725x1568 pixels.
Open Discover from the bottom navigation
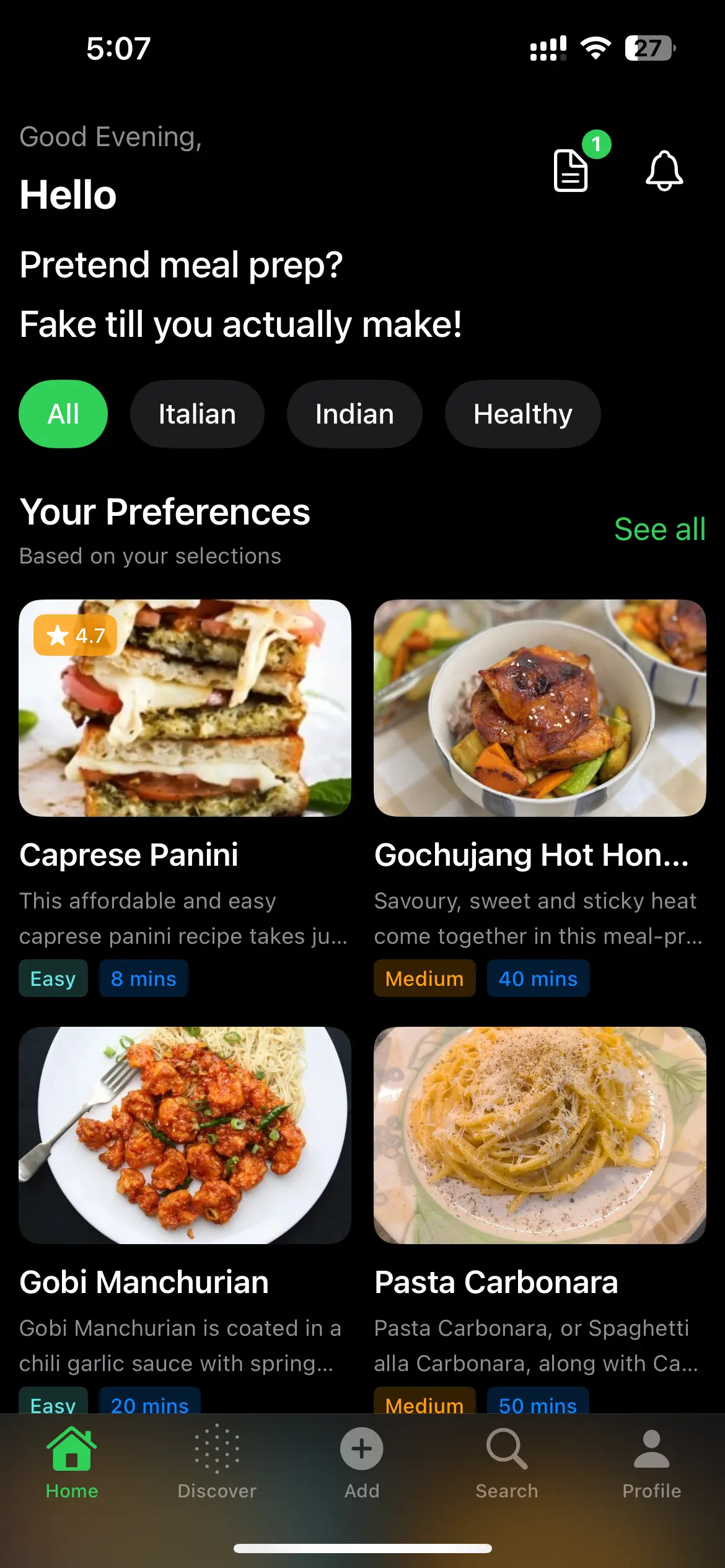(x=216, y=1461)
